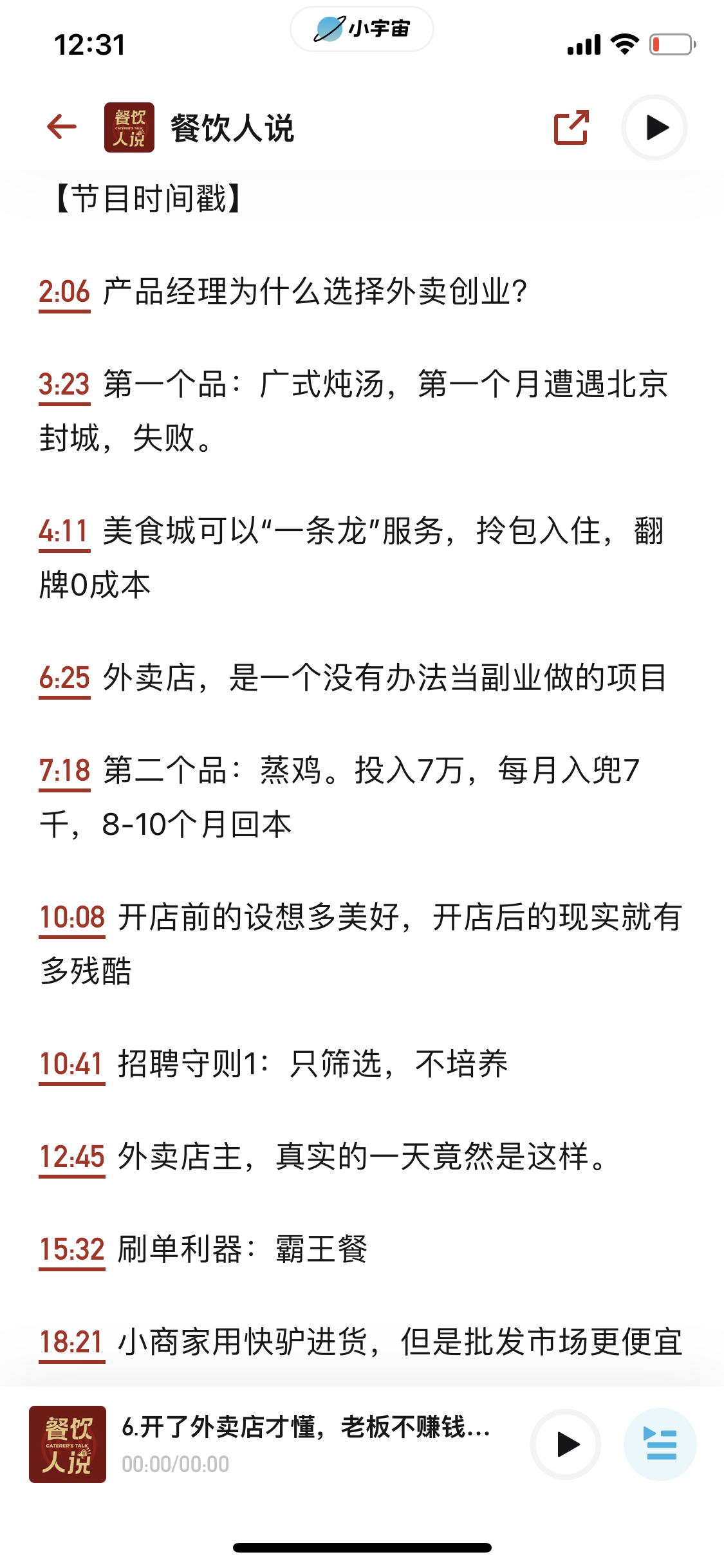Jump to timestamp 10:41
Screen dimensions: 724x1568
click(72, 1065)
